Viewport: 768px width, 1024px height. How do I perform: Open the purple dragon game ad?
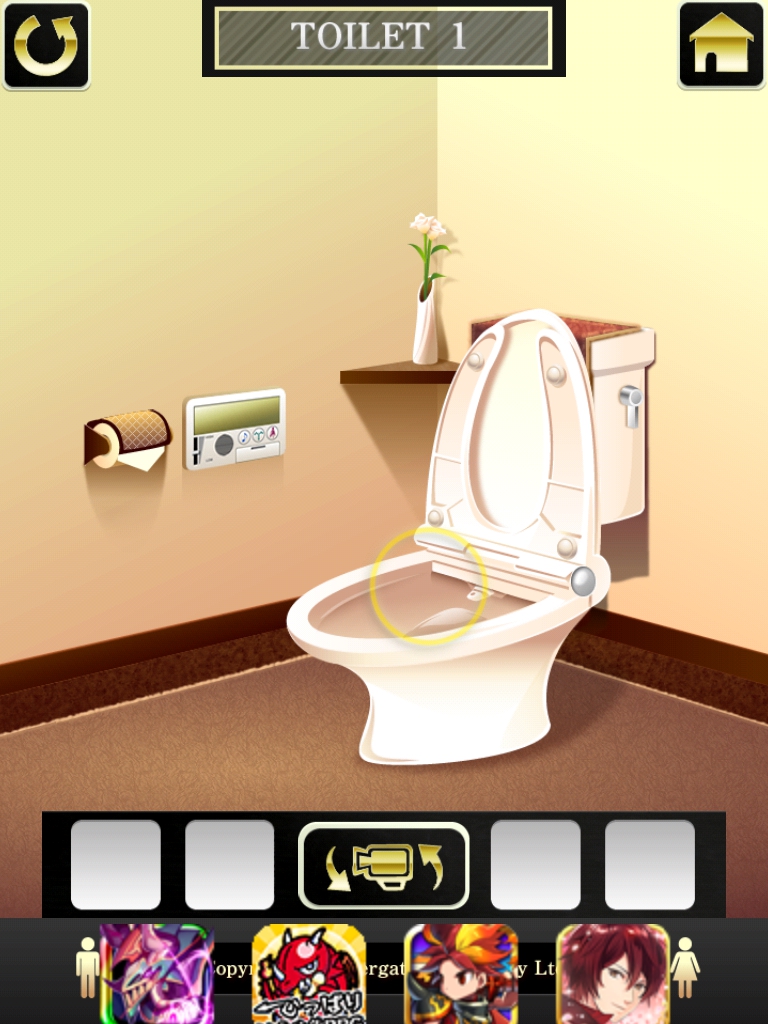(157, 972)
